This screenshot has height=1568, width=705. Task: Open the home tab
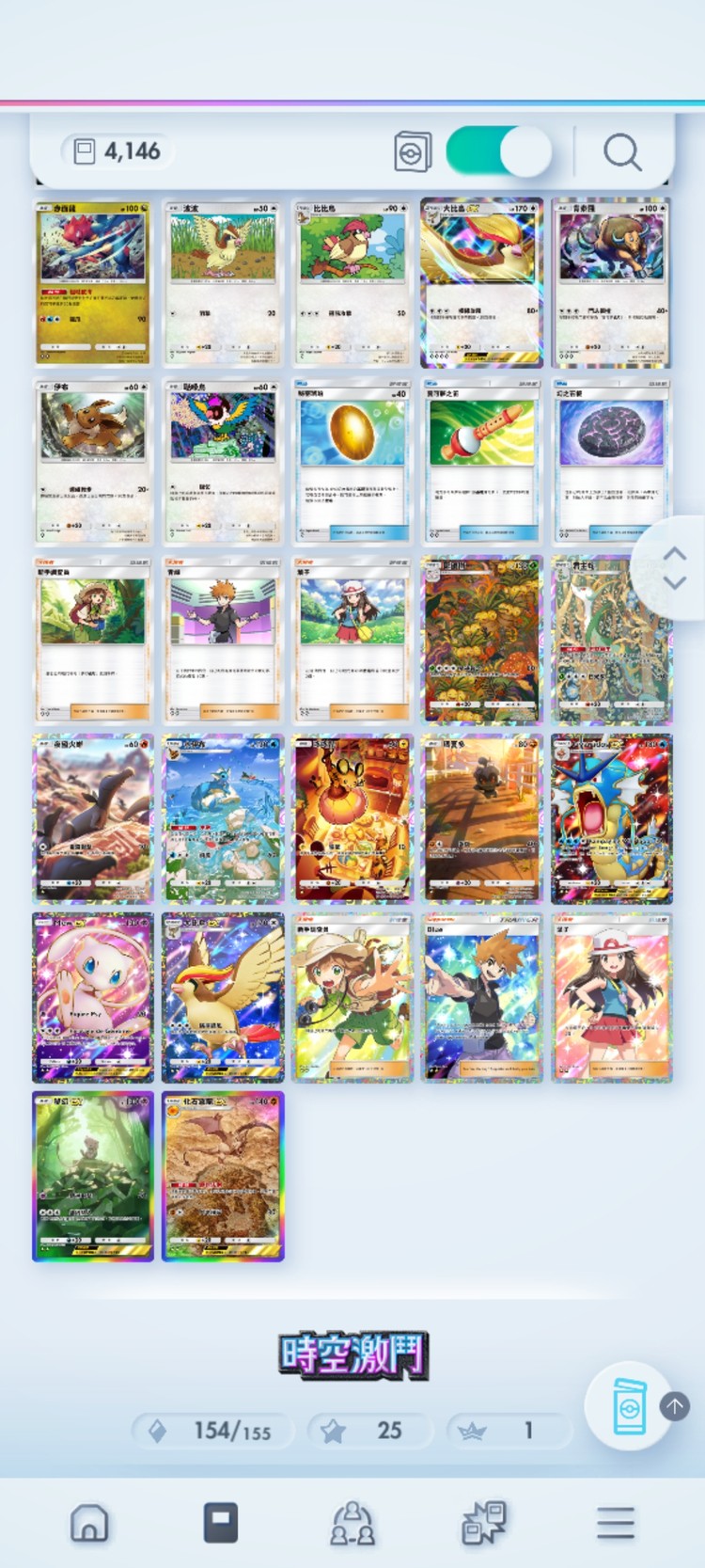(x=89, y=1522)
